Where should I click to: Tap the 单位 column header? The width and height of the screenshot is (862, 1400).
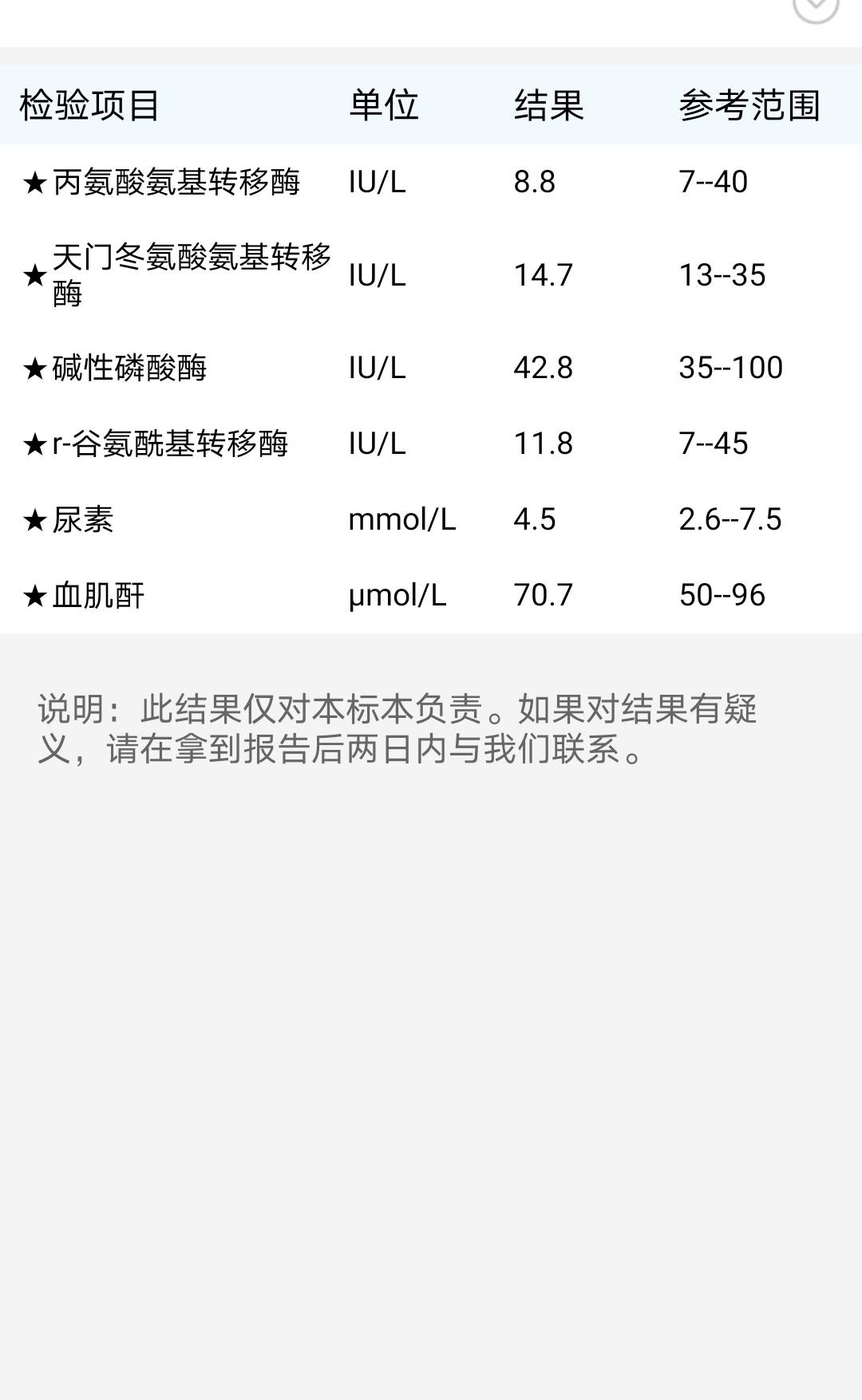click(382, 105)
